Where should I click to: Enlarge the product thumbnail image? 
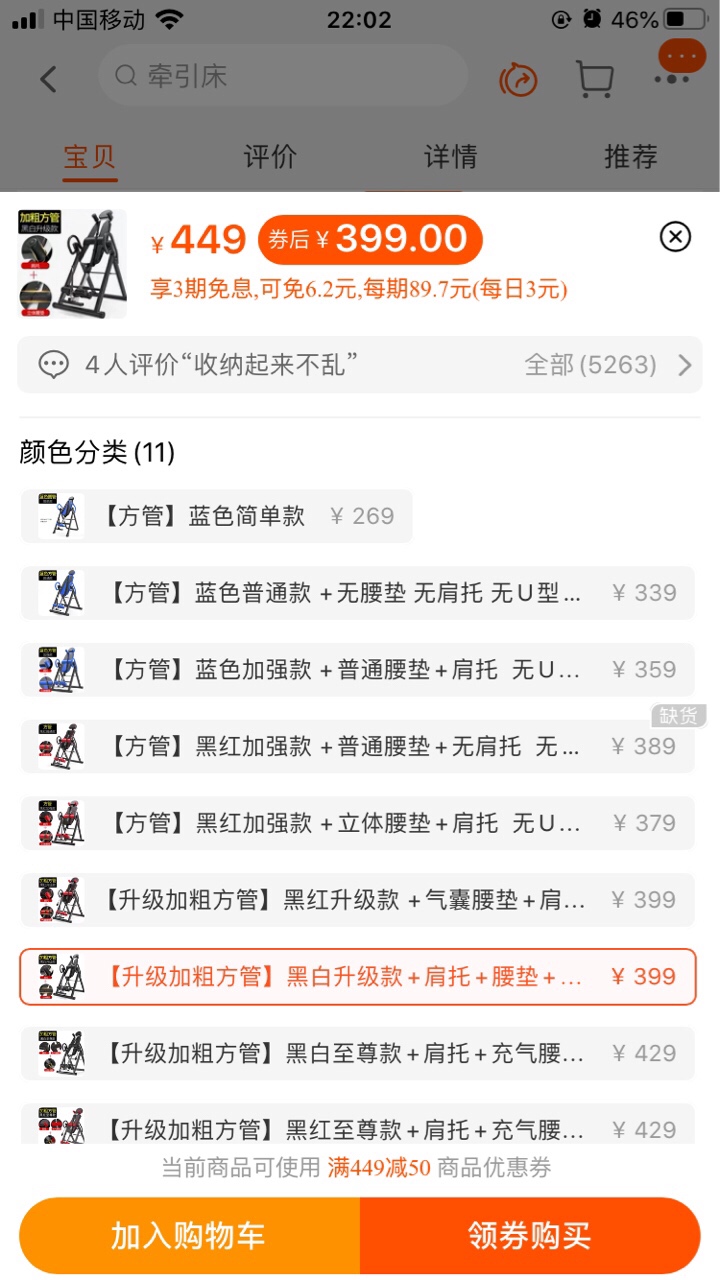tap(73, 264)
